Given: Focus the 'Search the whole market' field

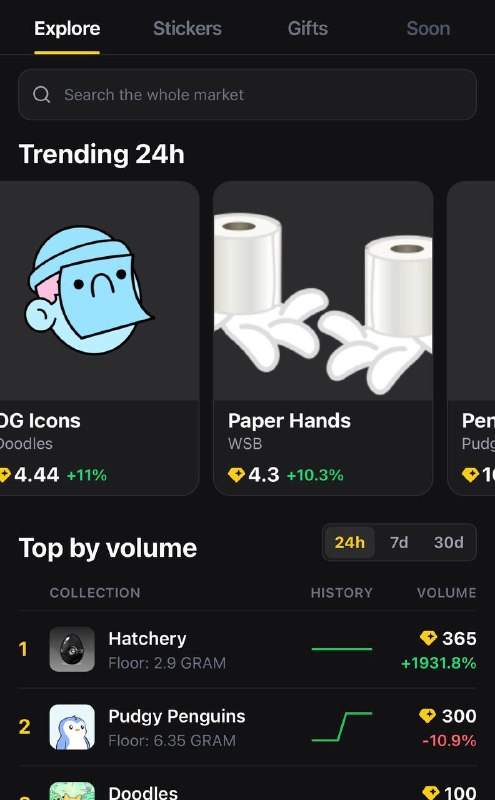Looking at the screenshot, I should tap(248, 94).
